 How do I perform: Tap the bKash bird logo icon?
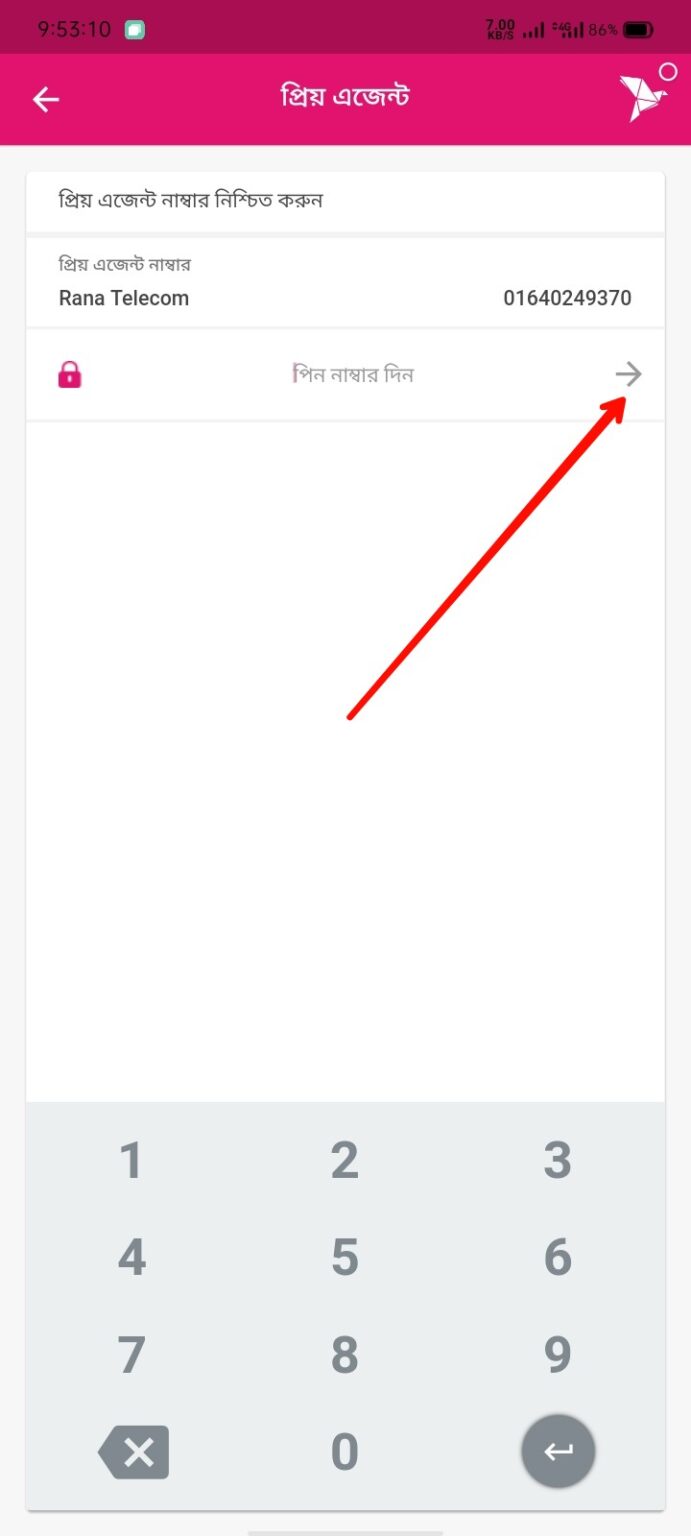pyautogui.click(x=643, y=97)
